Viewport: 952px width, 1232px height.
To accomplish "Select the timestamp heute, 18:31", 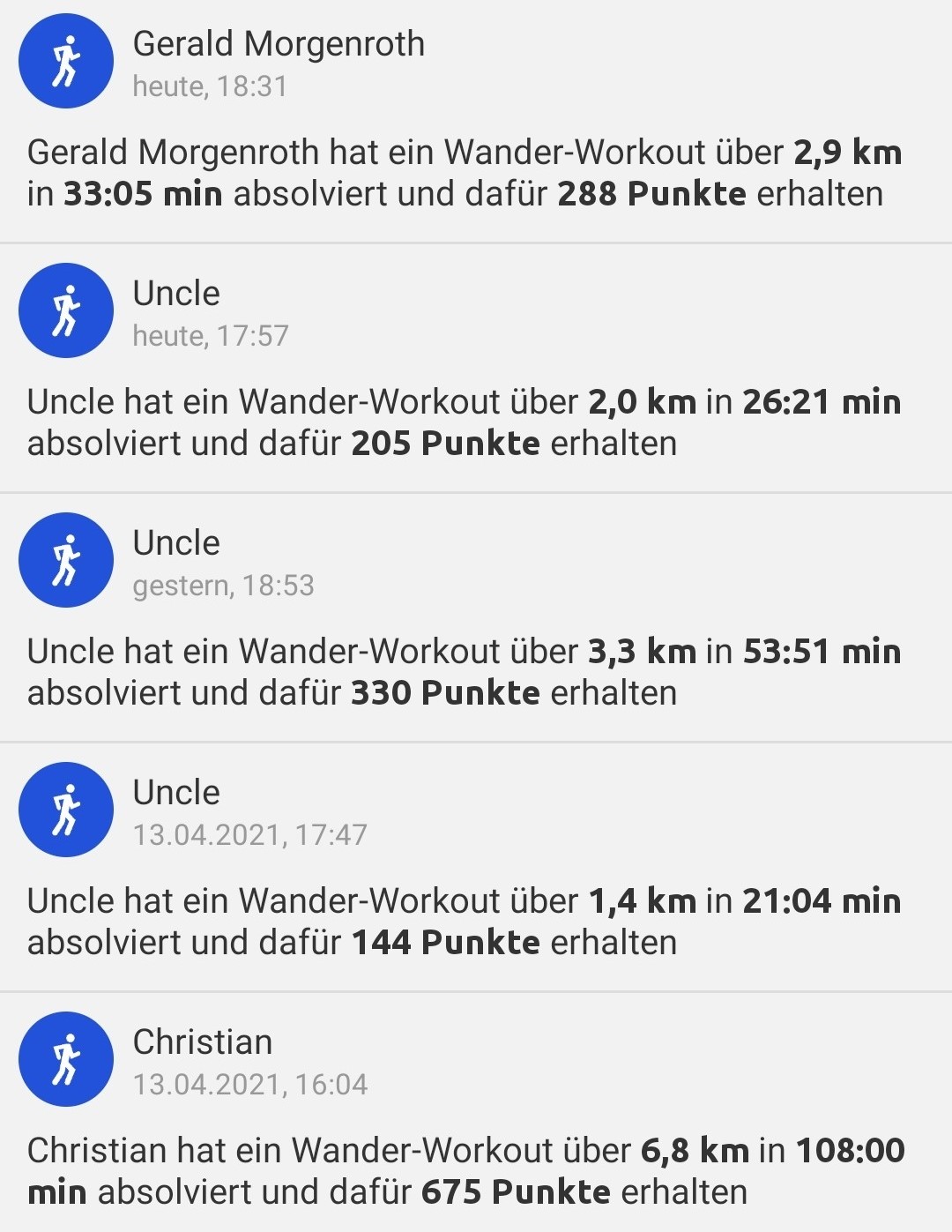I will click(210, 87).
